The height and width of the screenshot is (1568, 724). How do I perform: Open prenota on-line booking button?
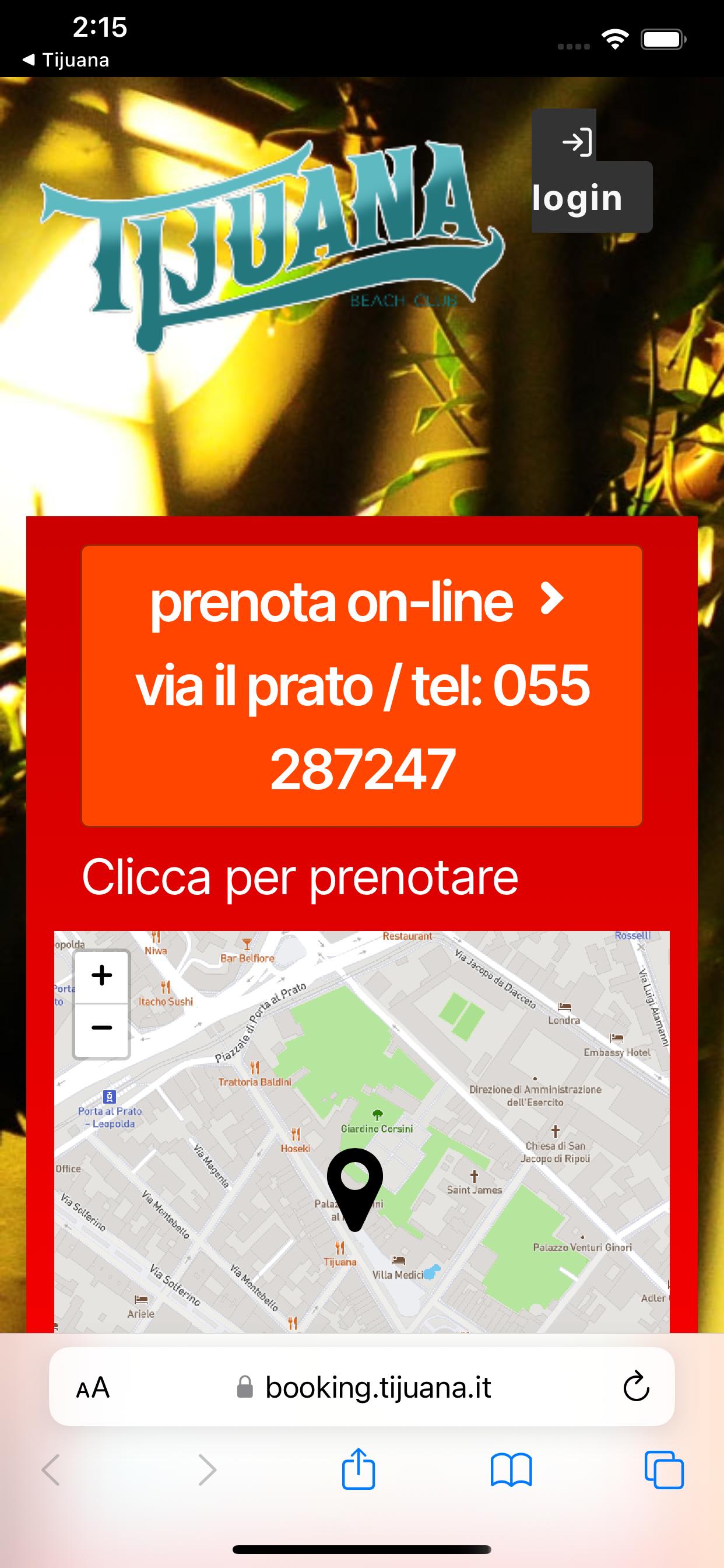(362, 686)
